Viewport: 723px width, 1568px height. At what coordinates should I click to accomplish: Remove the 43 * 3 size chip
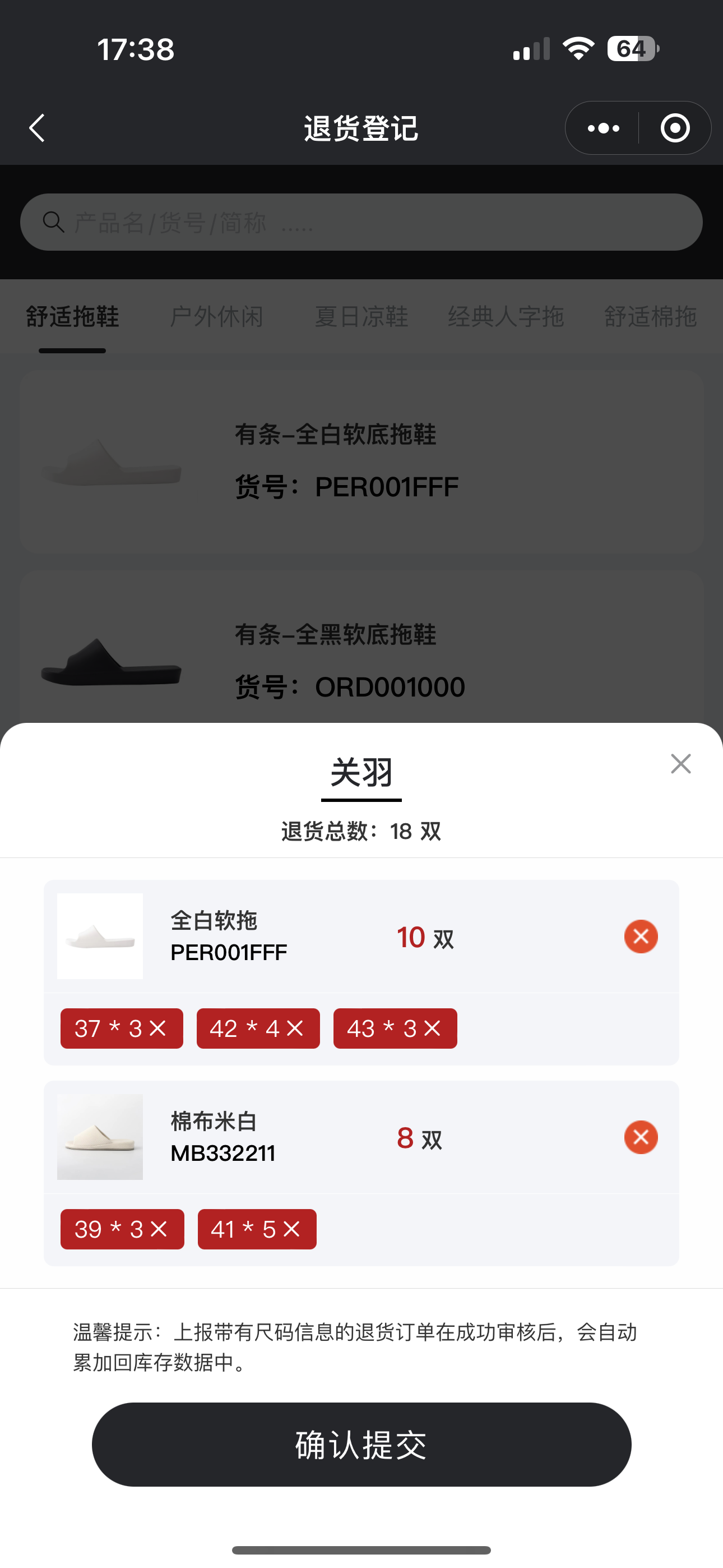click(433, 1029)
